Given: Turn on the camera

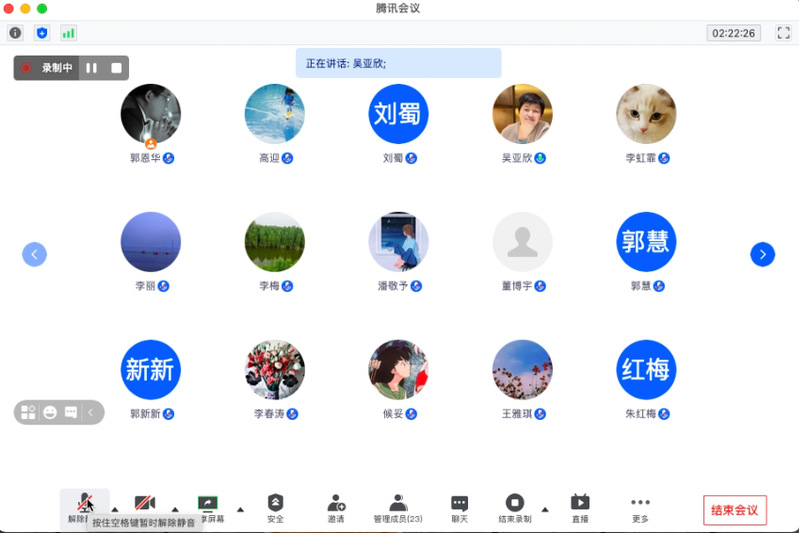Looking at the screenshot, I should tap(145, 503).
